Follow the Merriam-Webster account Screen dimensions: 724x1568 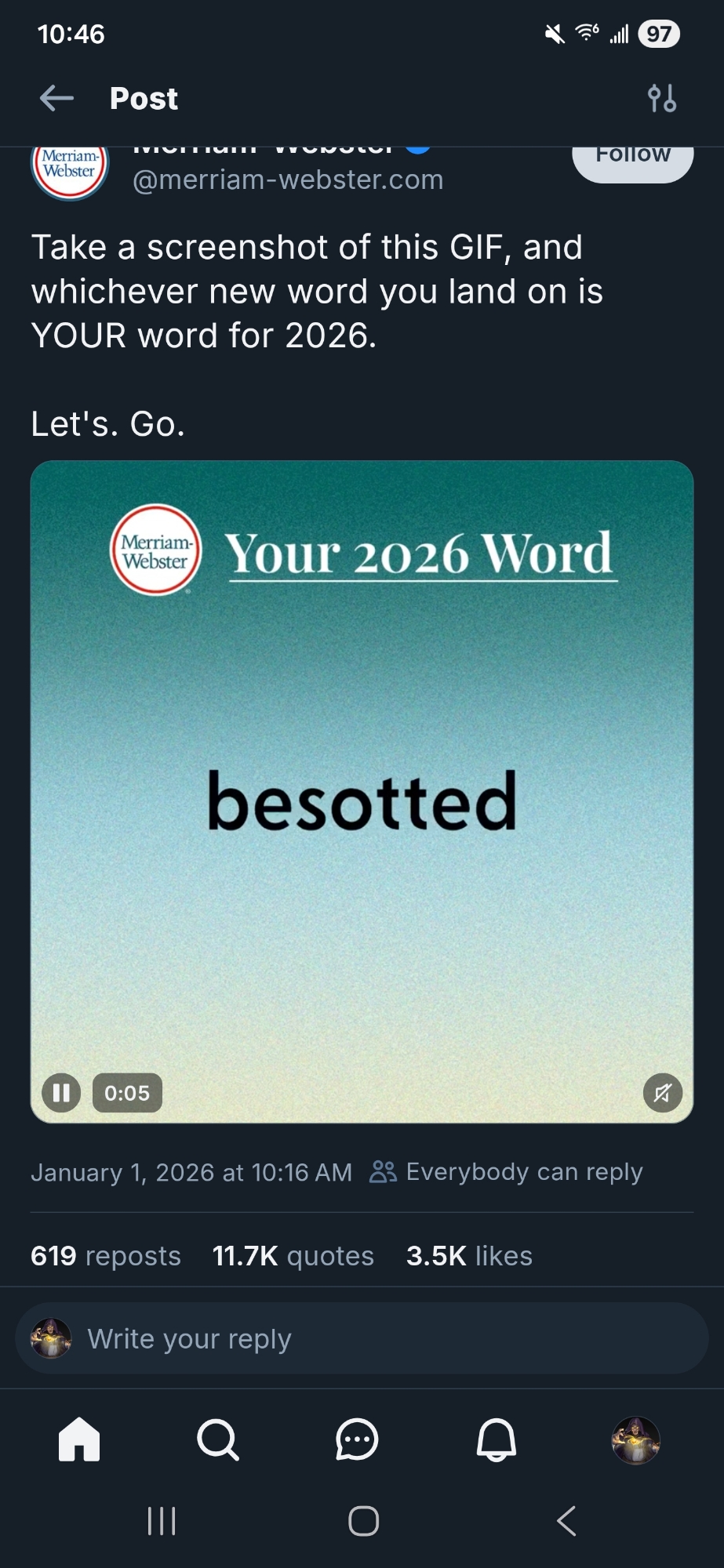(632, 159)
